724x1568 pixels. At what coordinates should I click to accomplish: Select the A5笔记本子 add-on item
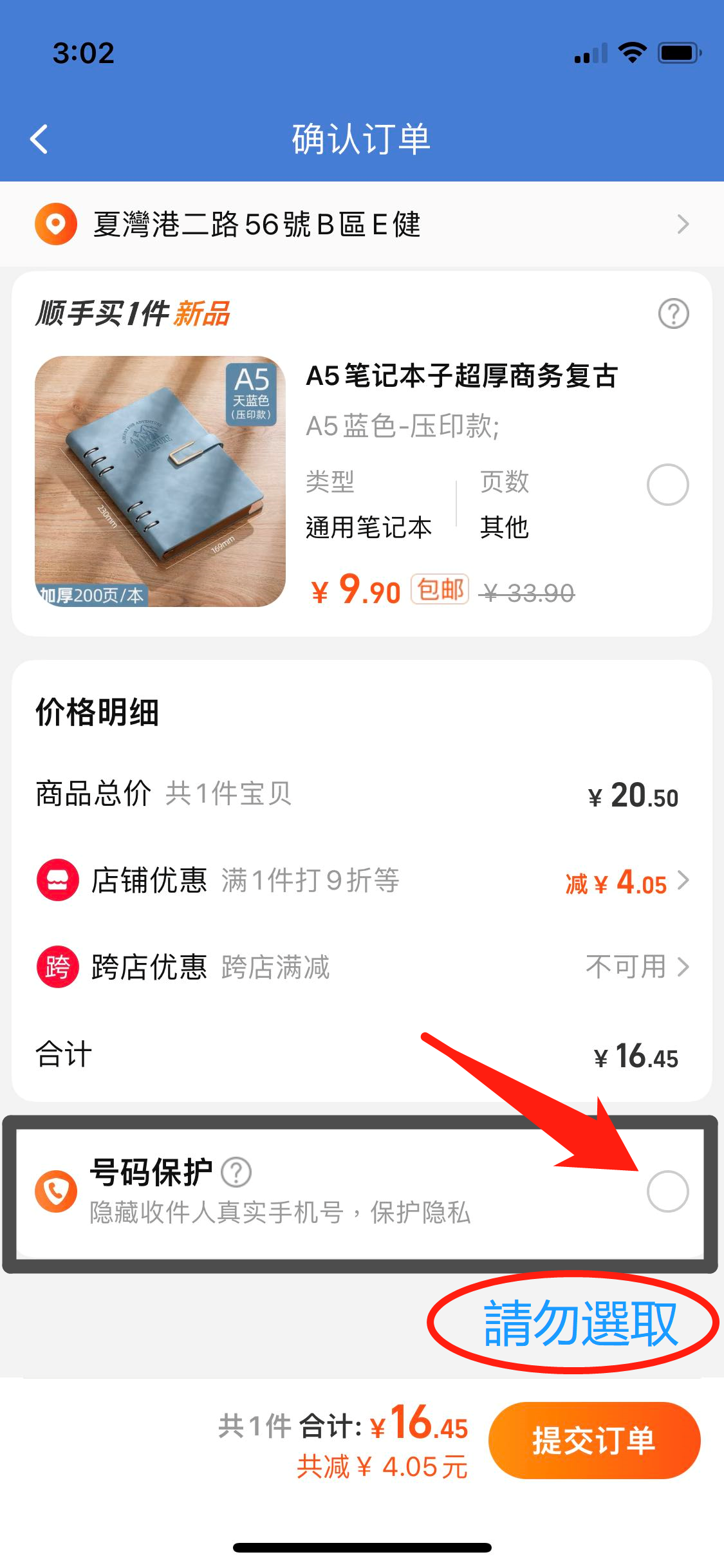click(667, 485)
